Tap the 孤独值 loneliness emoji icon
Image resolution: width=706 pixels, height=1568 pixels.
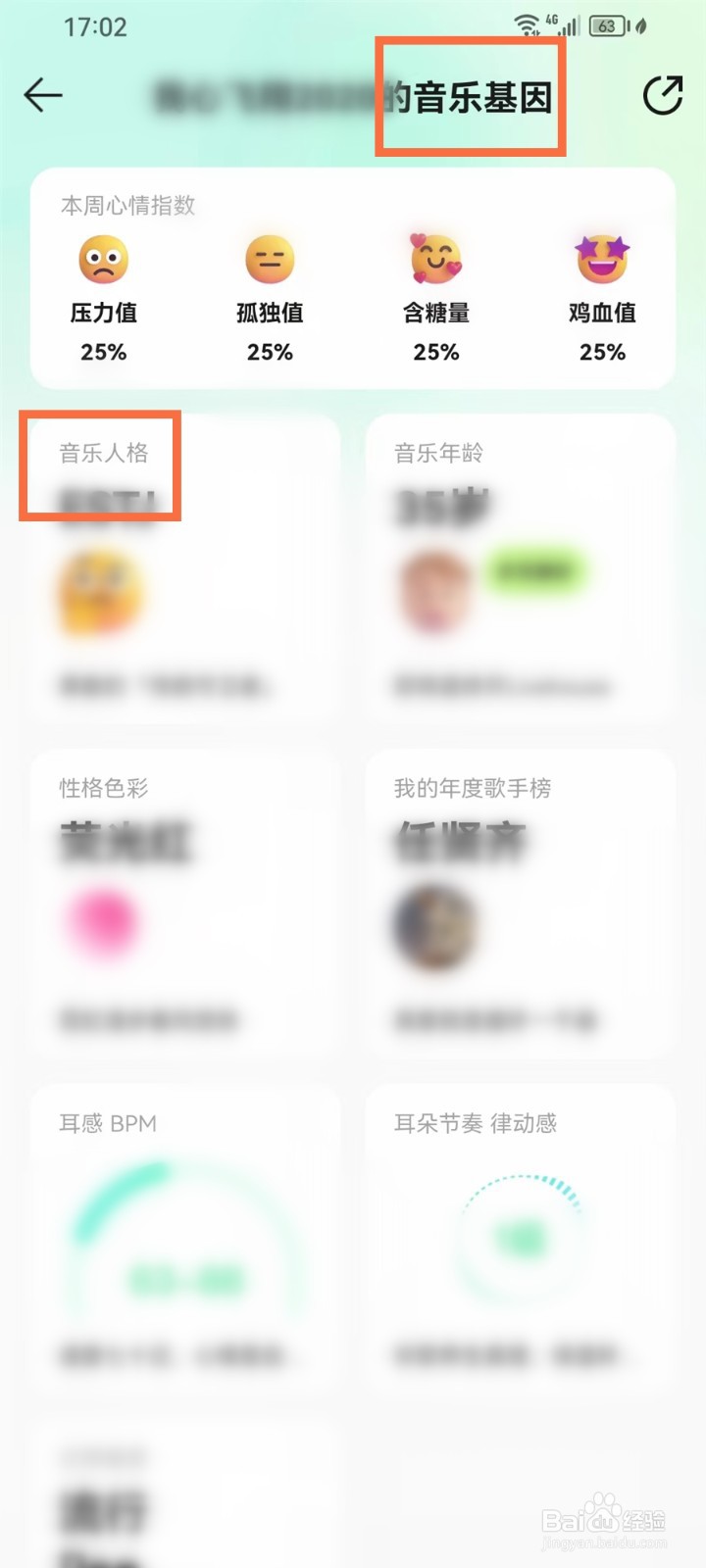pos(270,260)
